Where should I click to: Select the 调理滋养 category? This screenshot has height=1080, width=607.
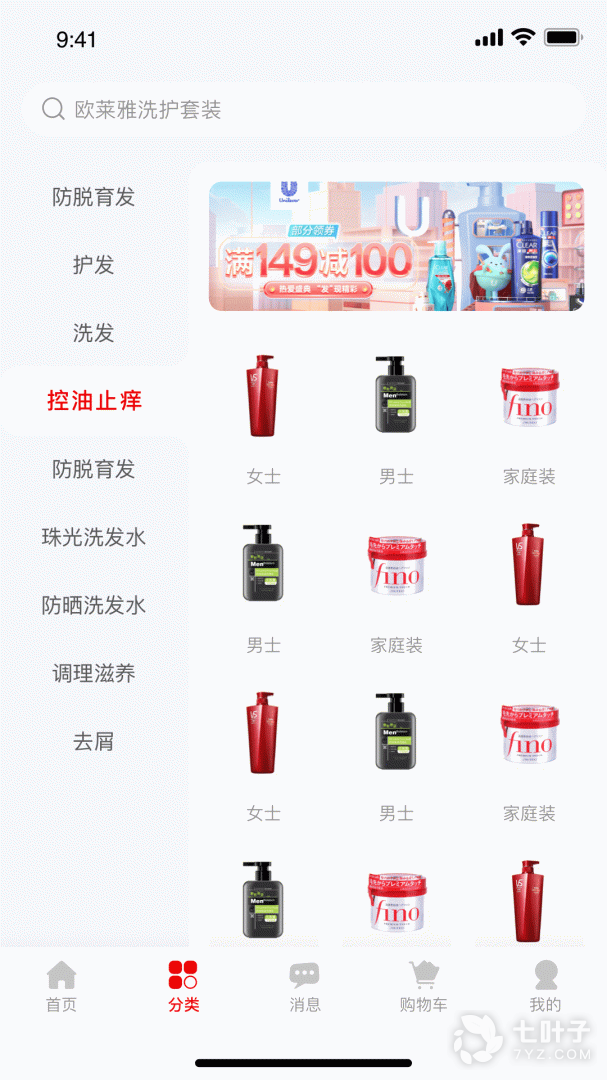[x=94, y=673]
